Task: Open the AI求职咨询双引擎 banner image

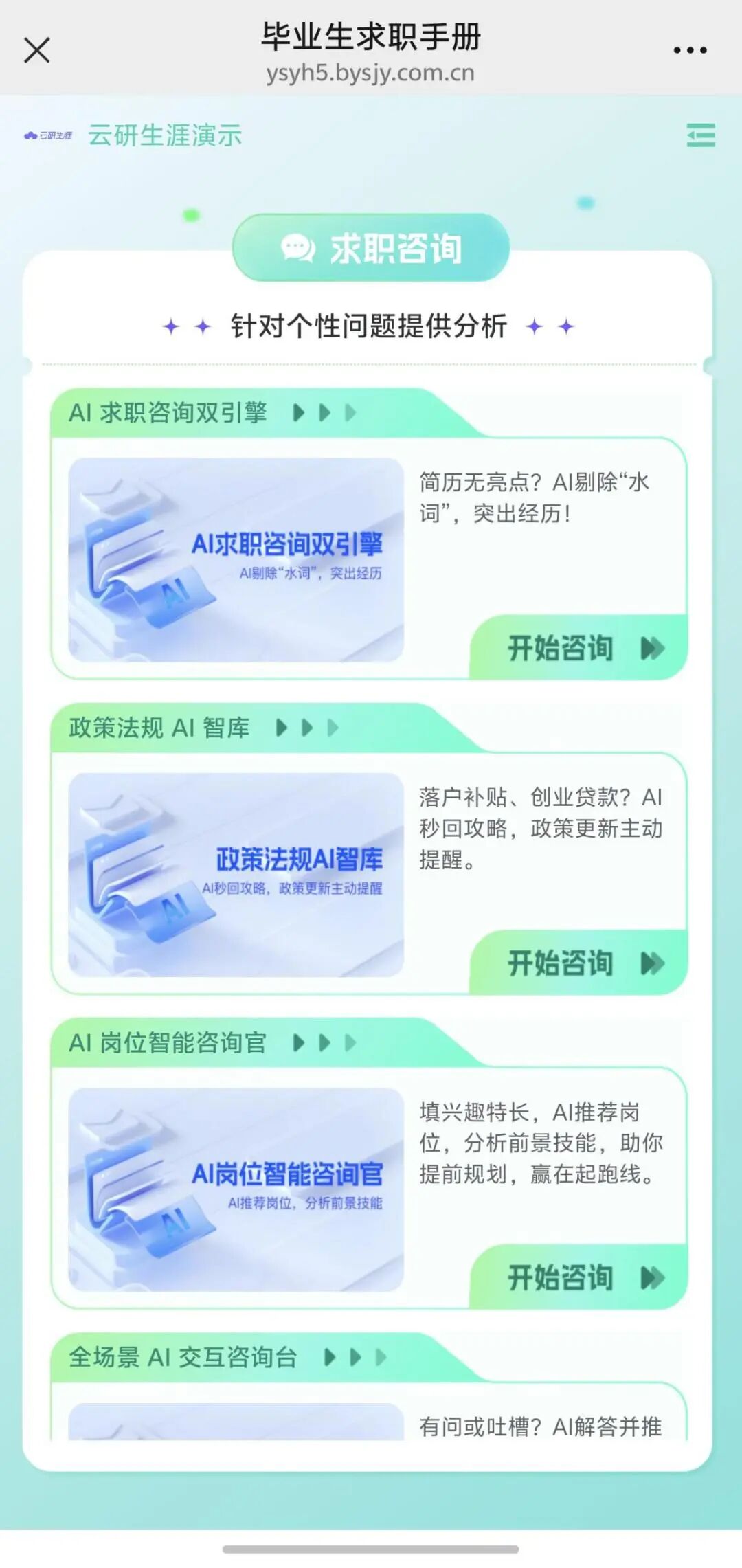Action: (236, 560)
